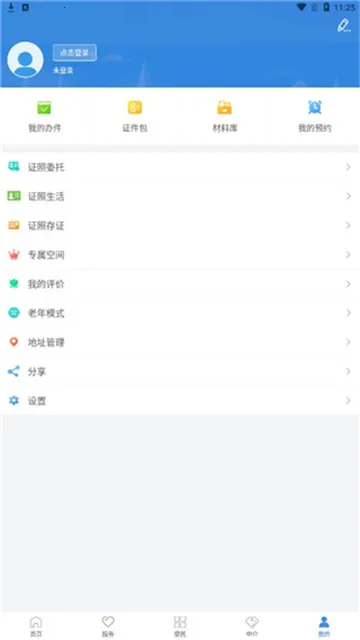360x640 pixels.
Task: Switch to the 服务 tab with heart icon
Action: pyautogui.click(x=108, y=626)
